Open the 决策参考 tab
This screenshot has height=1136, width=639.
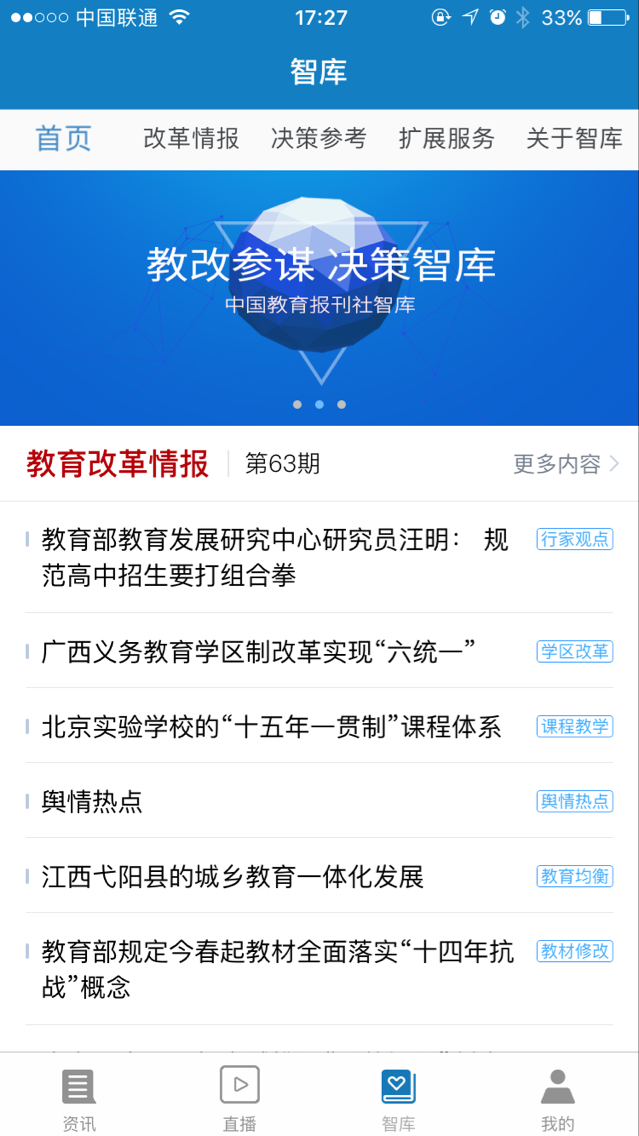point(319,138)
